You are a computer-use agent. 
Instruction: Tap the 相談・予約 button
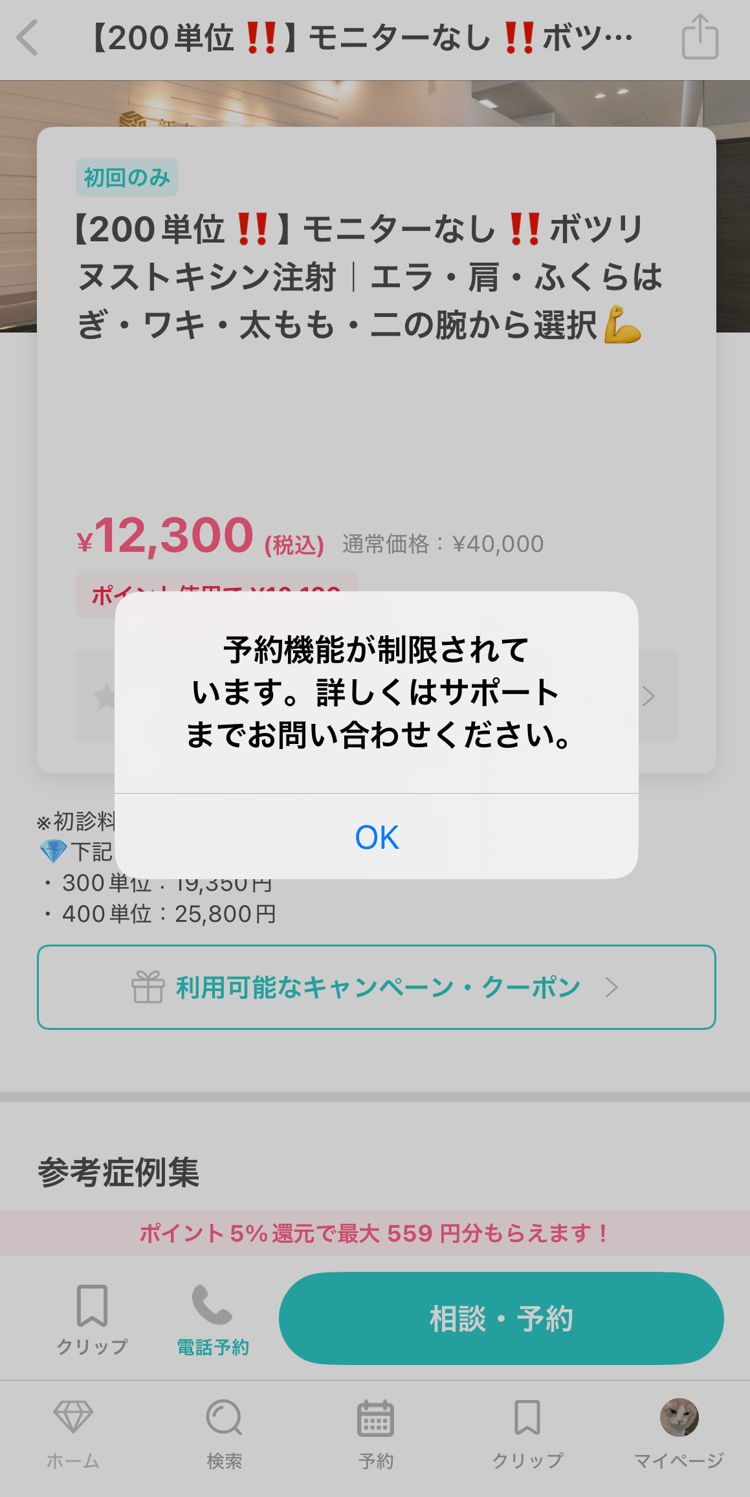click(501, 1318)
